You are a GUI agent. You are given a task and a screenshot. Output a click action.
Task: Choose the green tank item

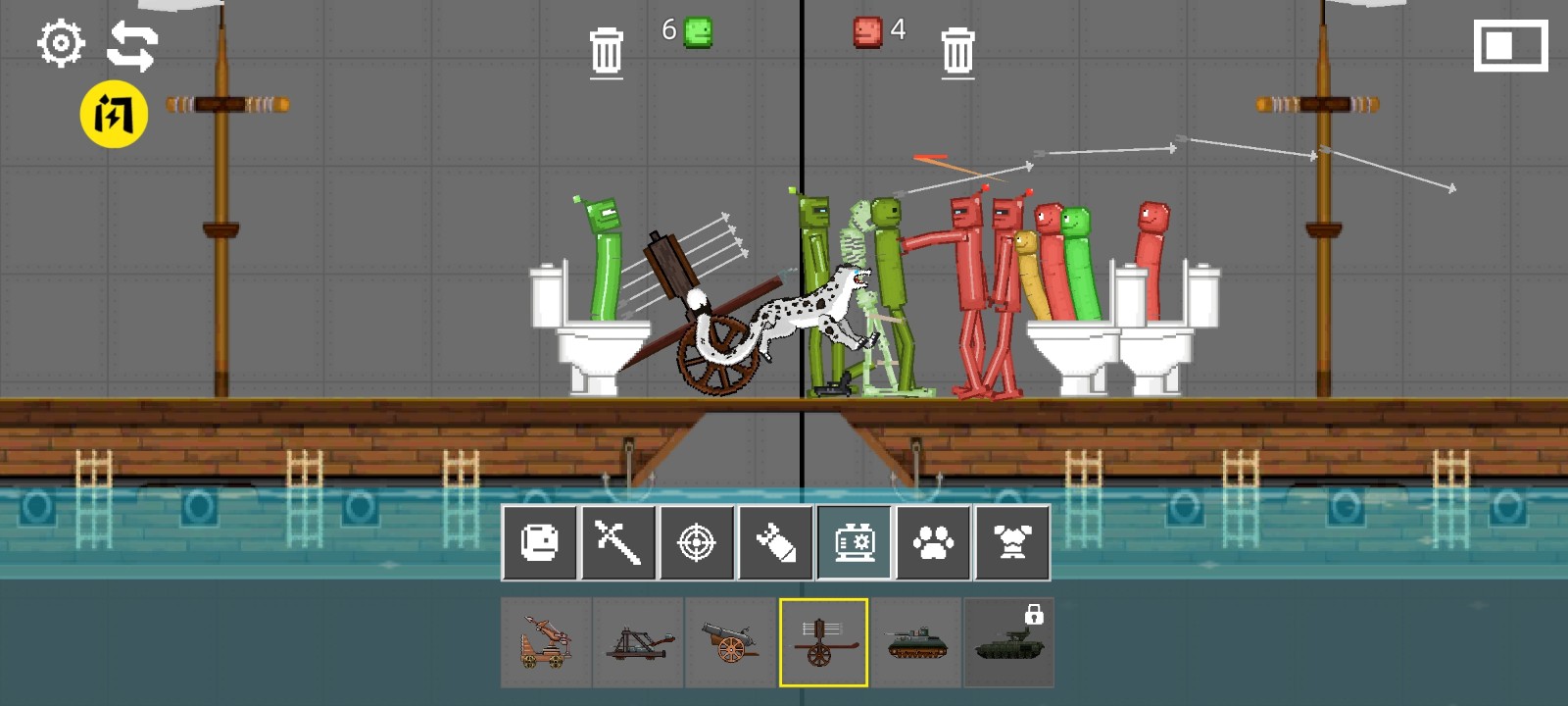click(x=916, y=642)
